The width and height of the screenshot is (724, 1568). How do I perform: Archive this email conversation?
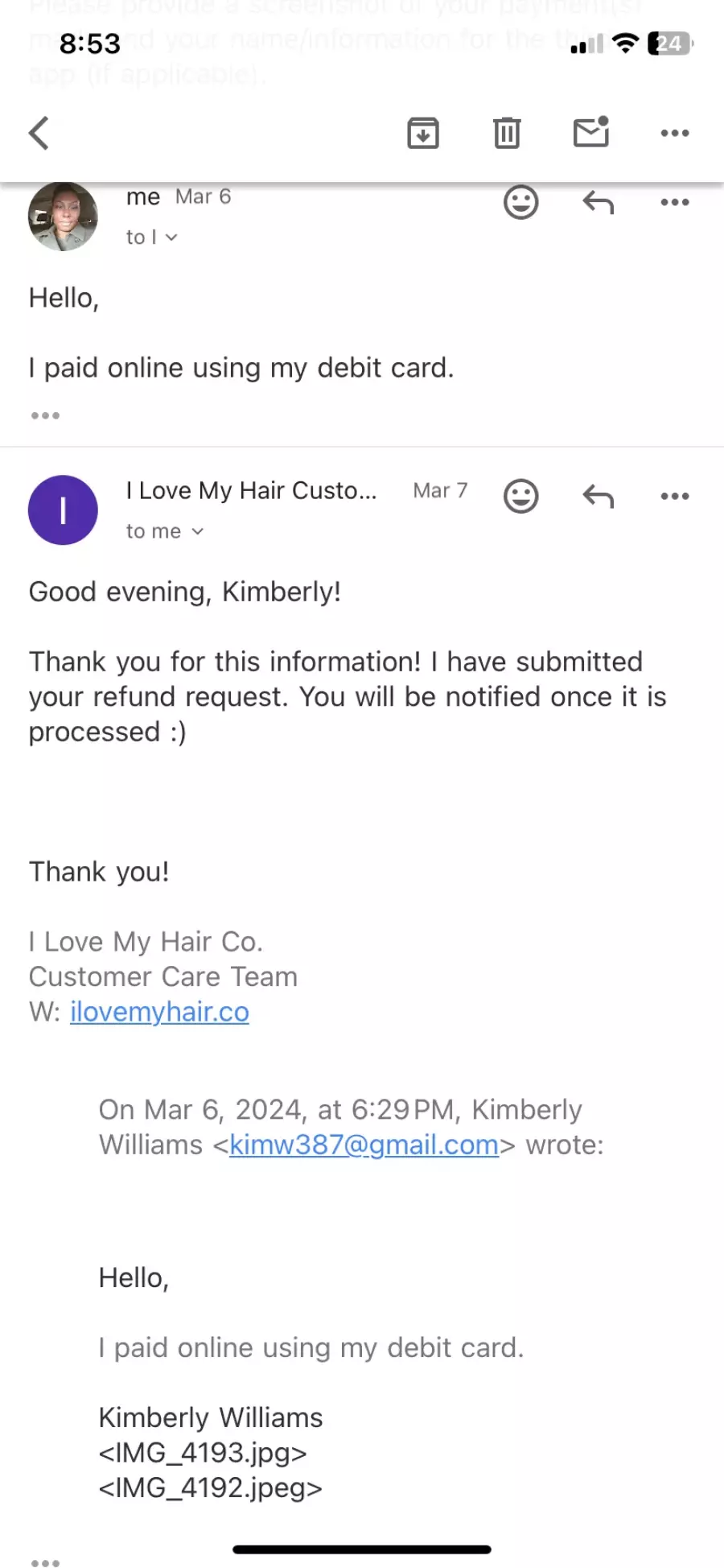tap(423, 133)
